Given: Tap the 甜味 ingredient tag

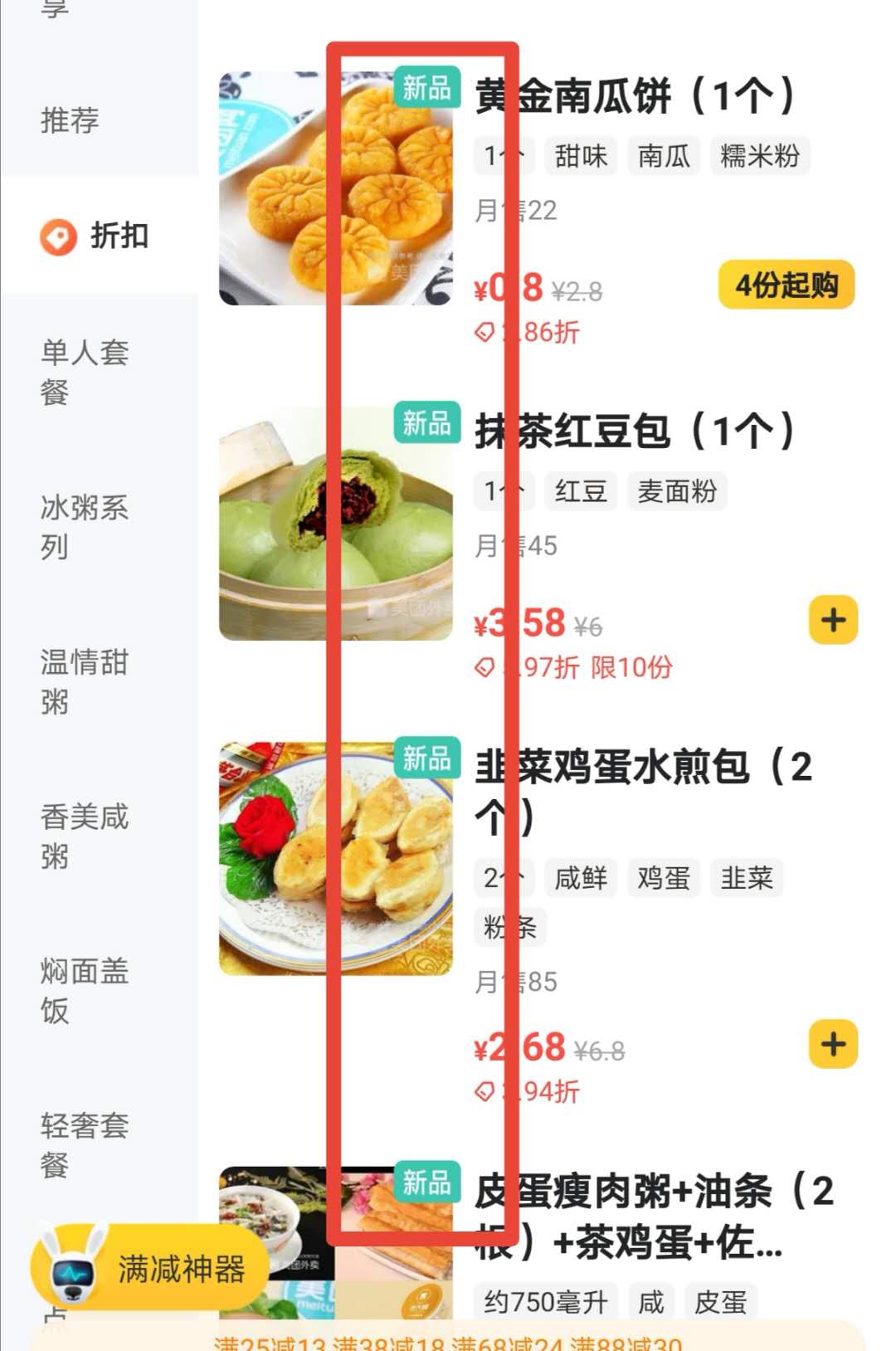Looking at the screenshot, I should [582, 157].
